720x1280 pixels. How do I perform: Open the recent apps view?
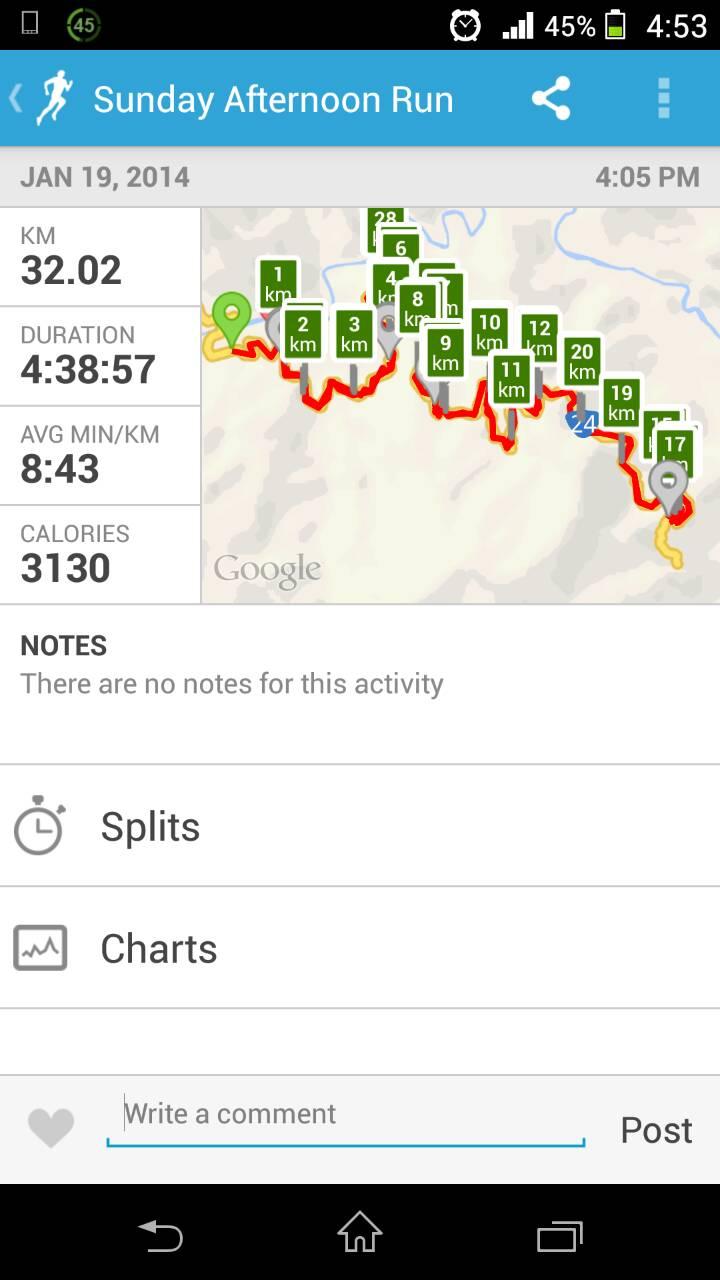pos(560,1236)
